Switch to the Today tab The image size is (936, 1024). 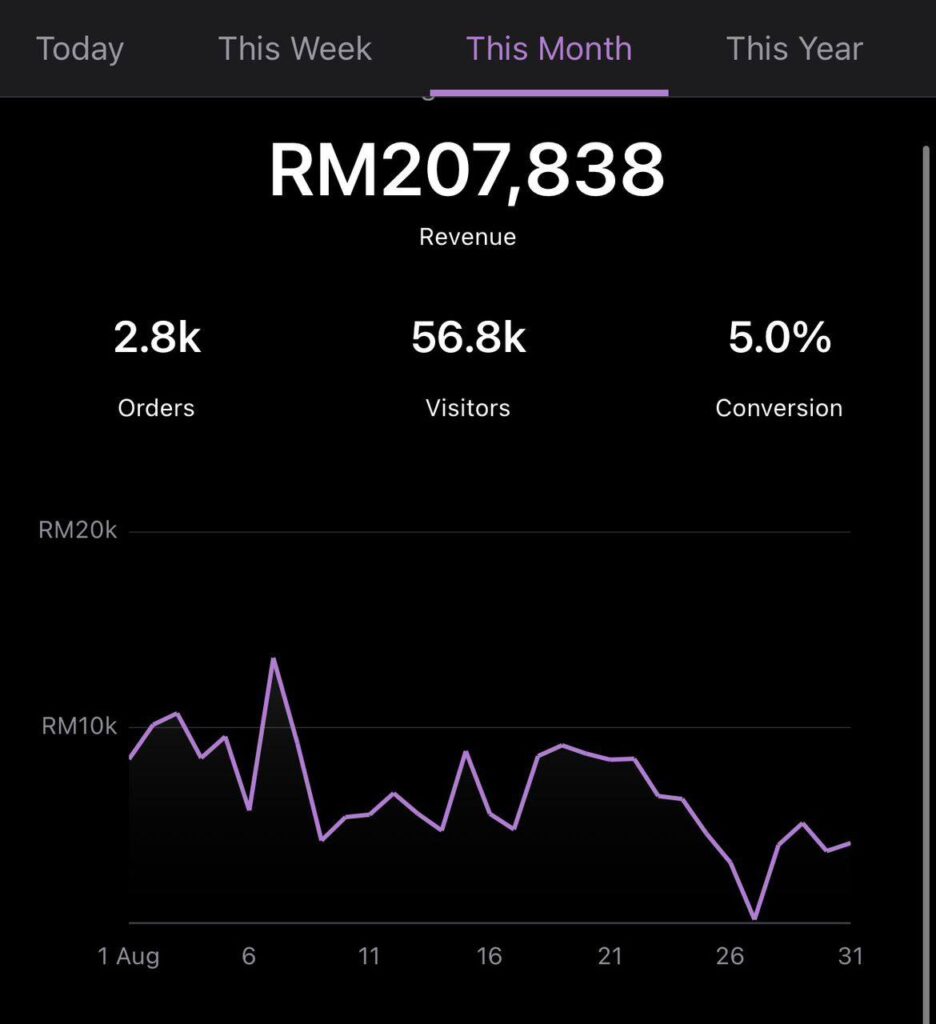coord(80,49)
